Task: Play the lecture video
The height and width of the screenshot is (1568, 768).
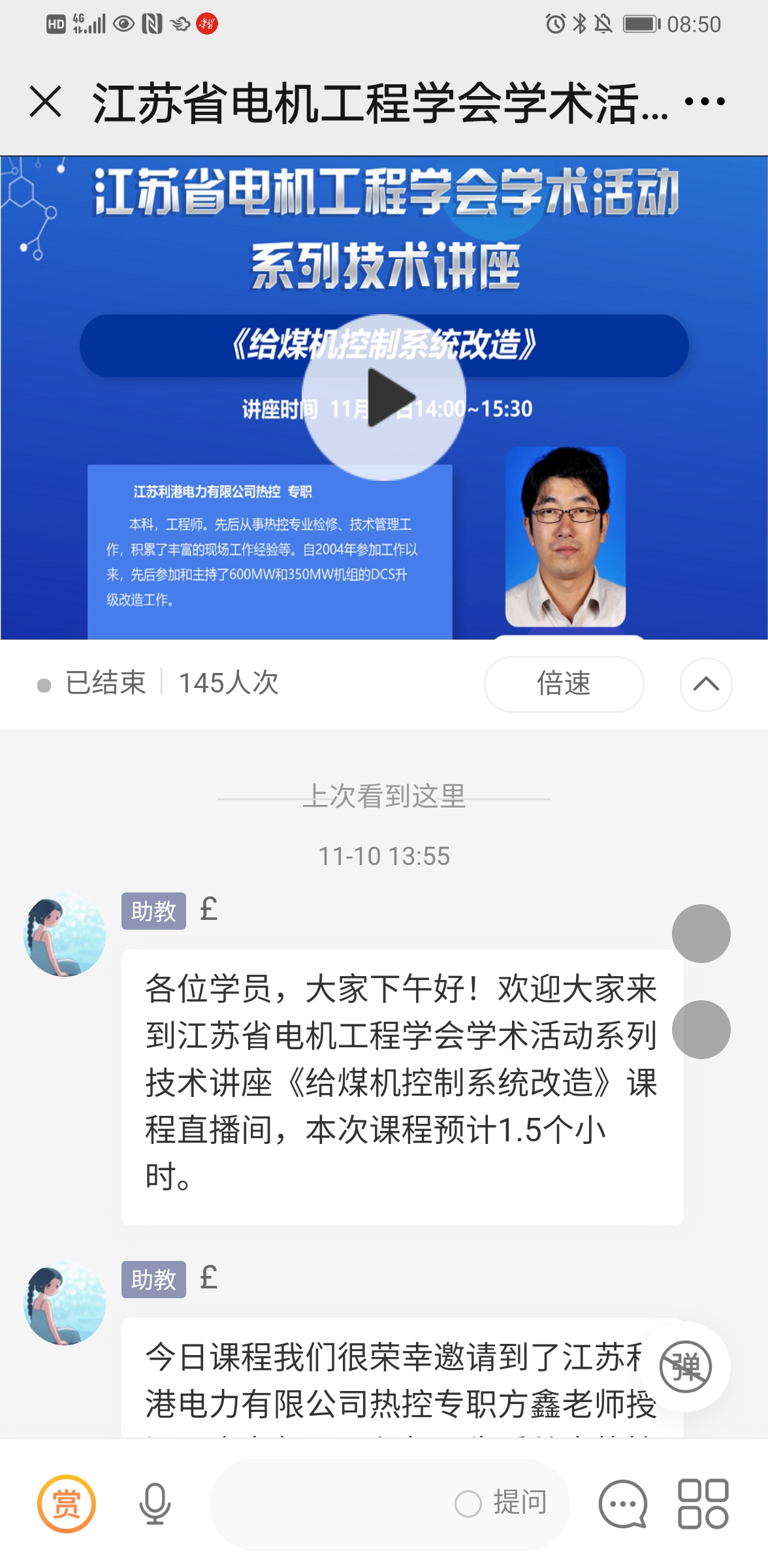Action: tap(384, 398)
